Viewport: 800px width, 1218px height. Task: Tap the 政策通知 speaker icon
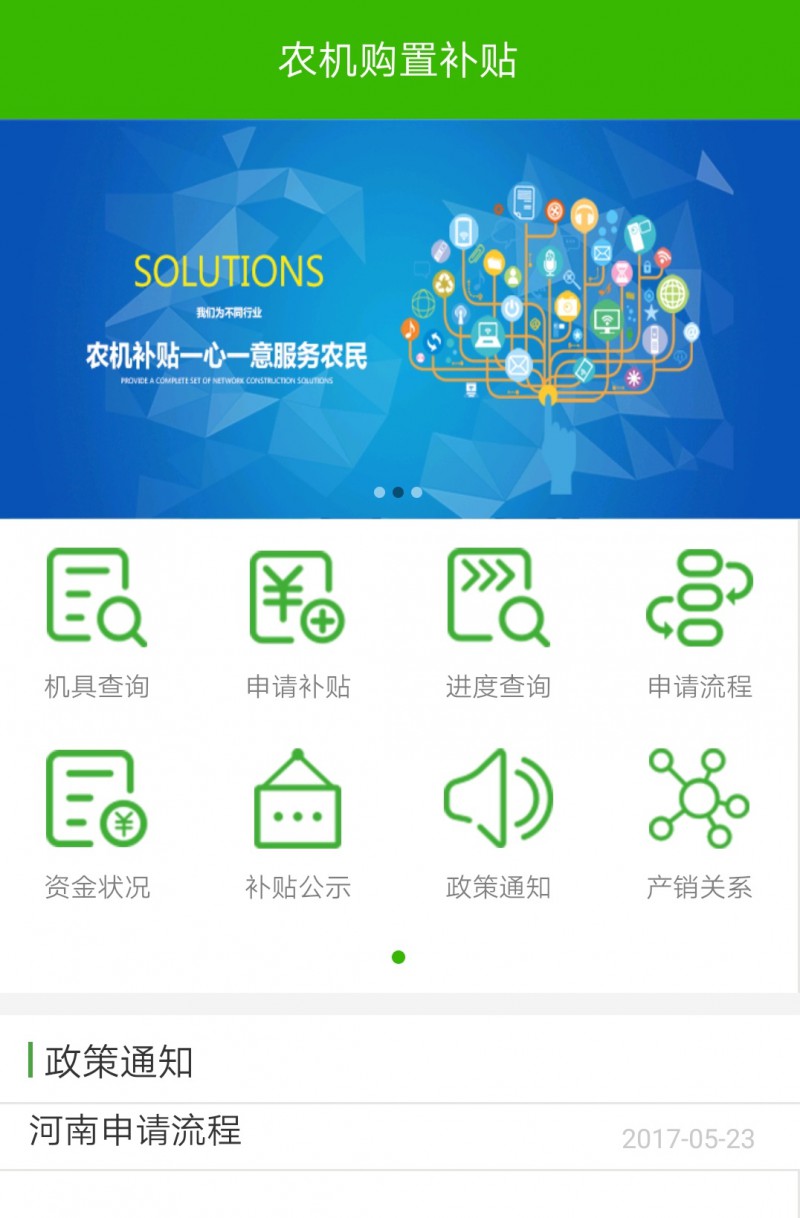498,799
